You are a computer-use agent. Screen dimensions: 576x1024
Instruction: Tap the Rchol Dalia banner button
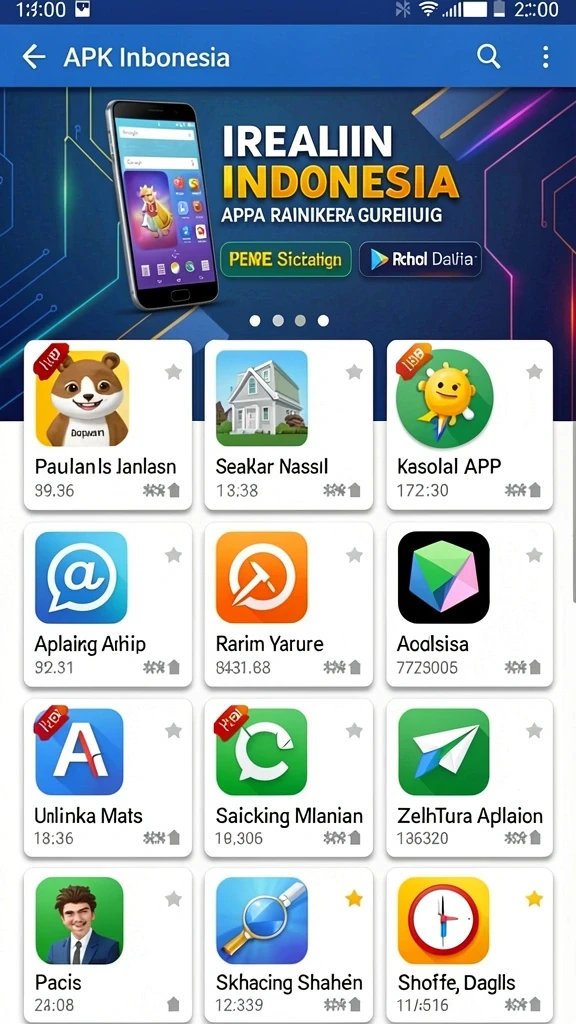[421, 259]
